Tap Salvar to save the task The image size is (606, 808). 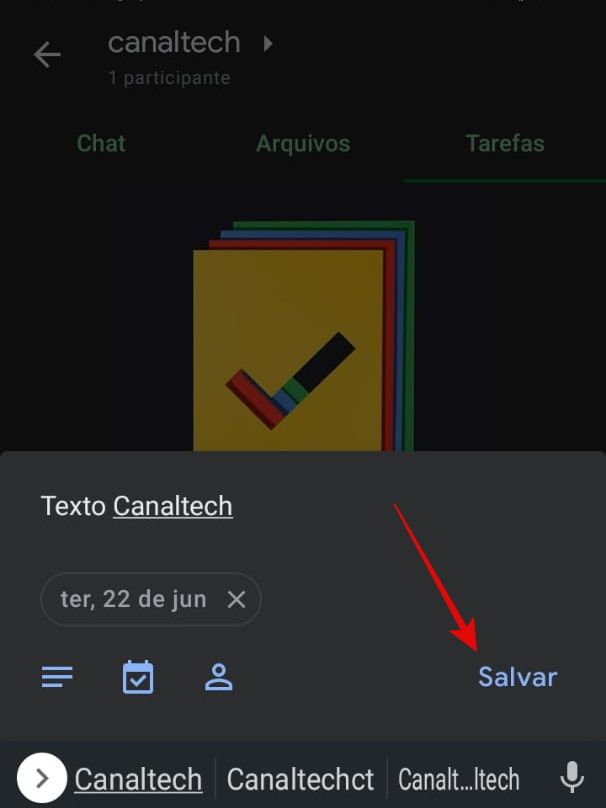tap(517, 677)
